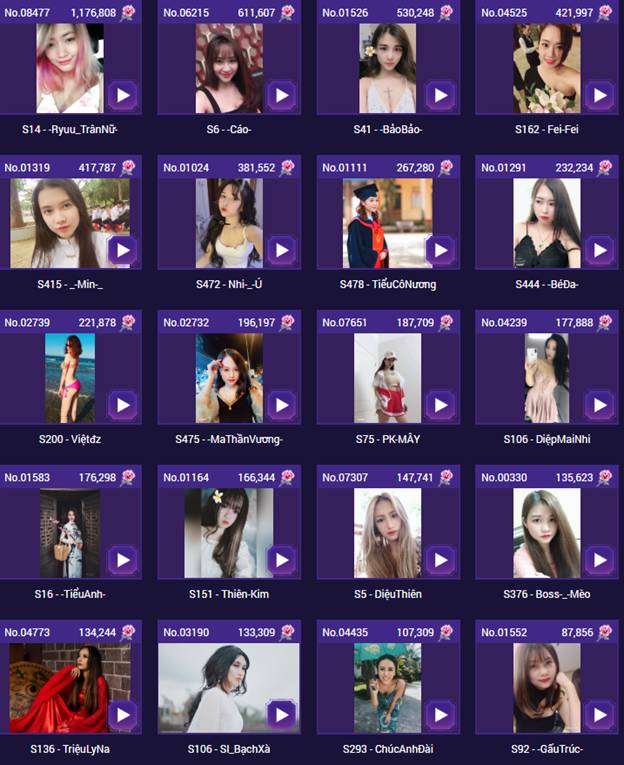Play the video of S151 - Thiên-Kim
Image resolution: width=624 pixels, height=765 pixels.
281,560
